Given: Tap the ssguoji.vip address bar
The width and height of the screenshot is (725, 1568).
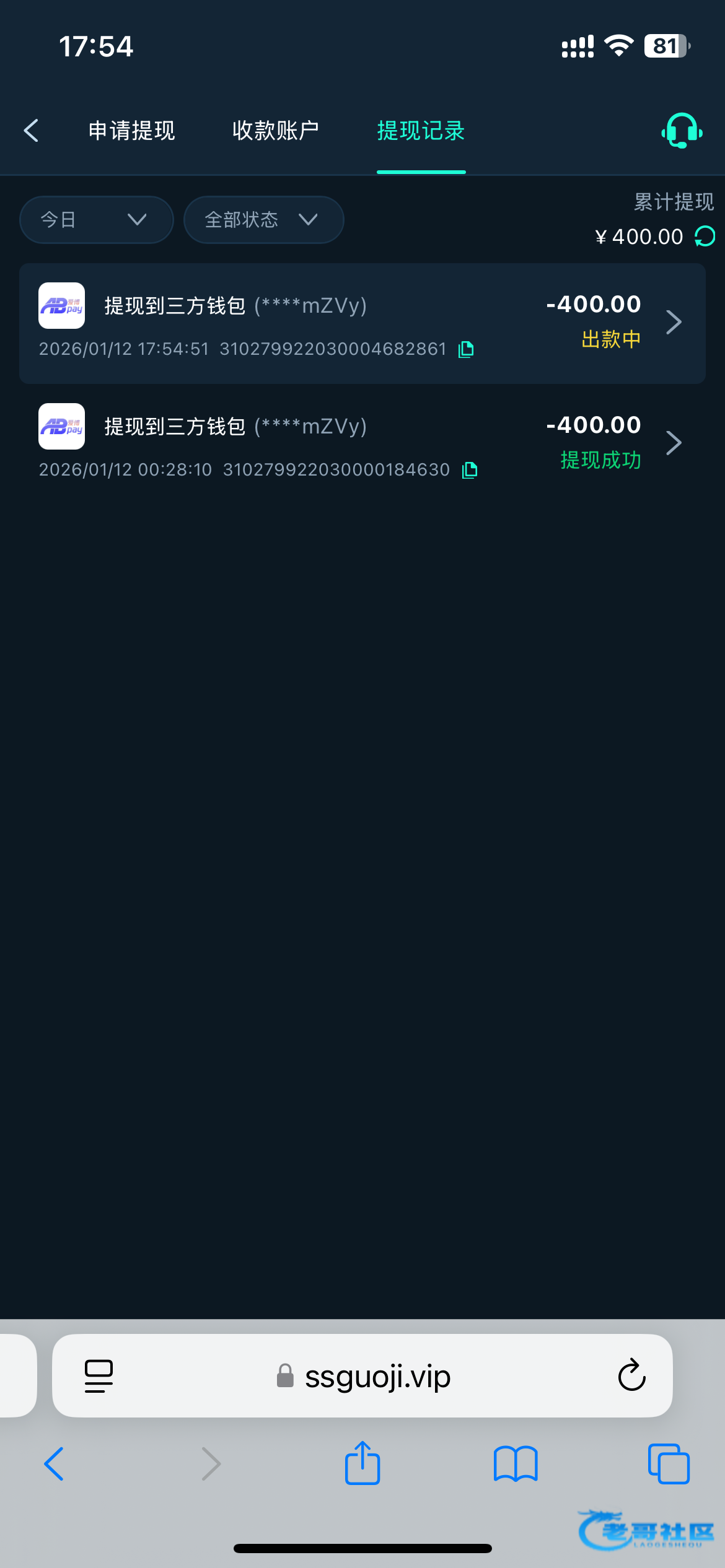Looking at the screenshot, I should [377, 1377].
